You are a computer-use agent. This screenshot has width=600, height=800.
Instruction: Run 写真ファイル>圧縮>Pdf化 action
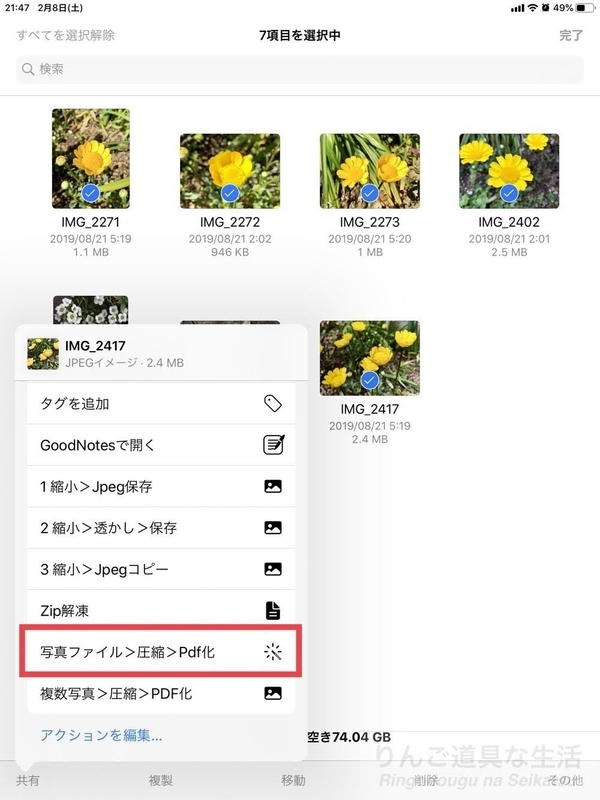(x=161, y=652)
